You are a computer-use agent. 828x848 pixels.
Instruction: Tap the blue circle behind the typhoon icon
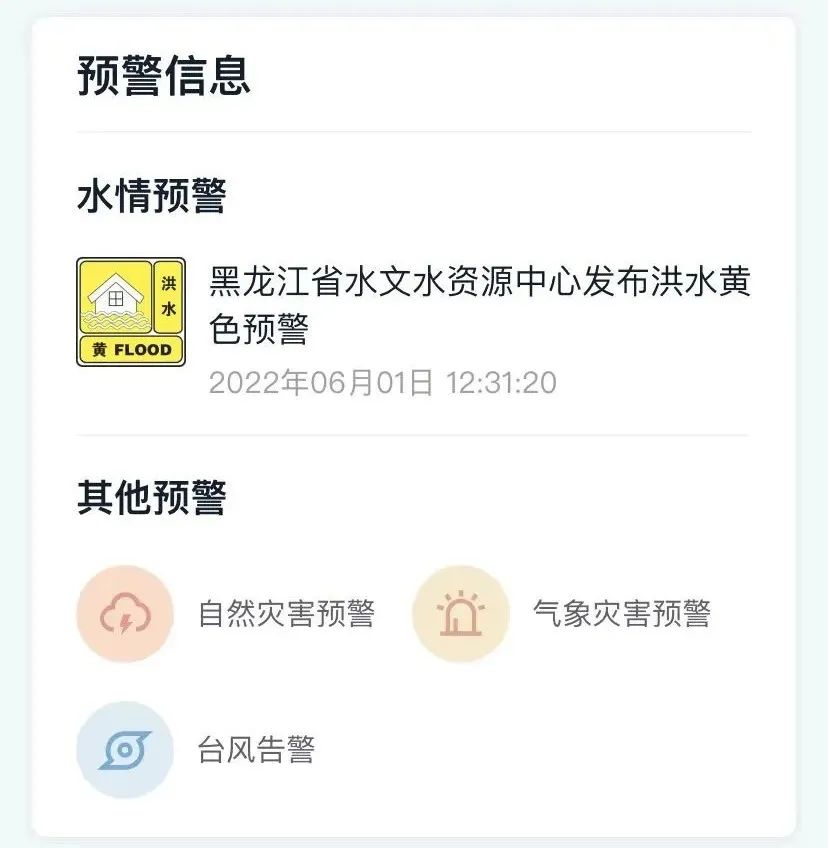click(124, 747)
